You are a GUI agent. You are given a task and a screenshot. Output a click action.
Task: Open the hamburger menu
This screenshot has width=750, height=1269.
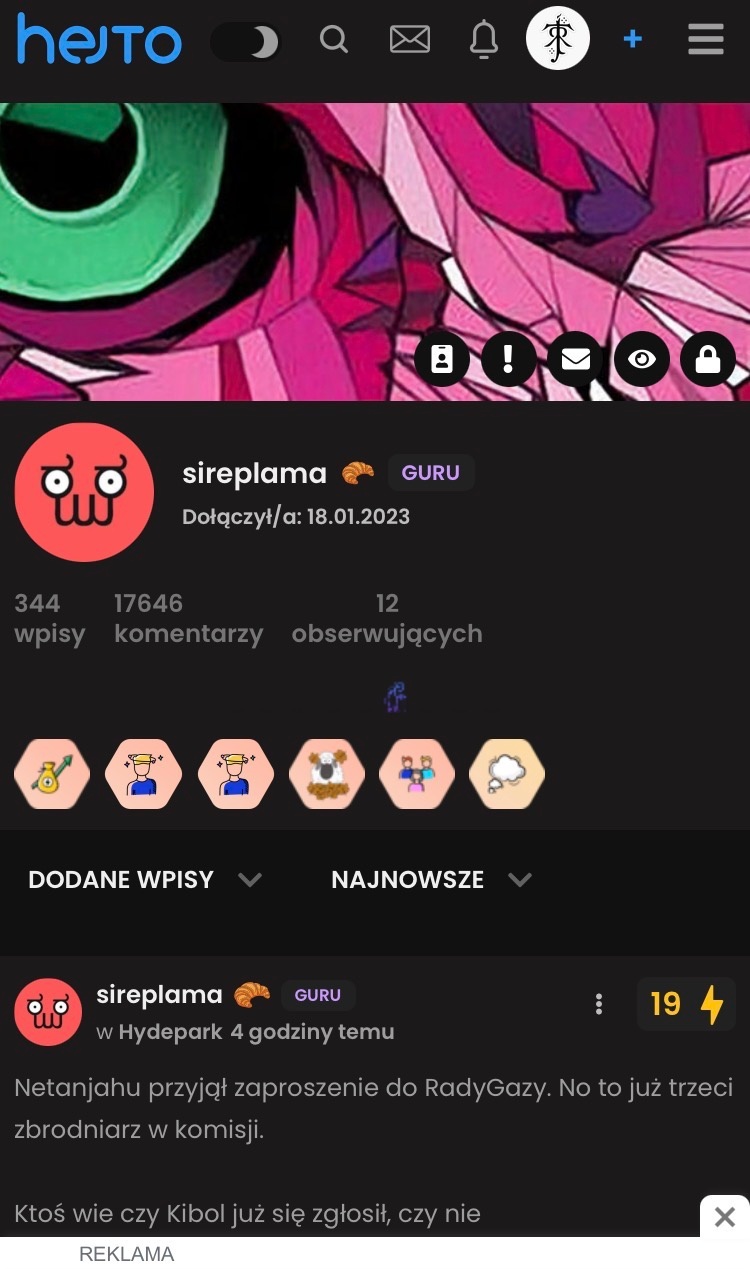pos(706,40)
